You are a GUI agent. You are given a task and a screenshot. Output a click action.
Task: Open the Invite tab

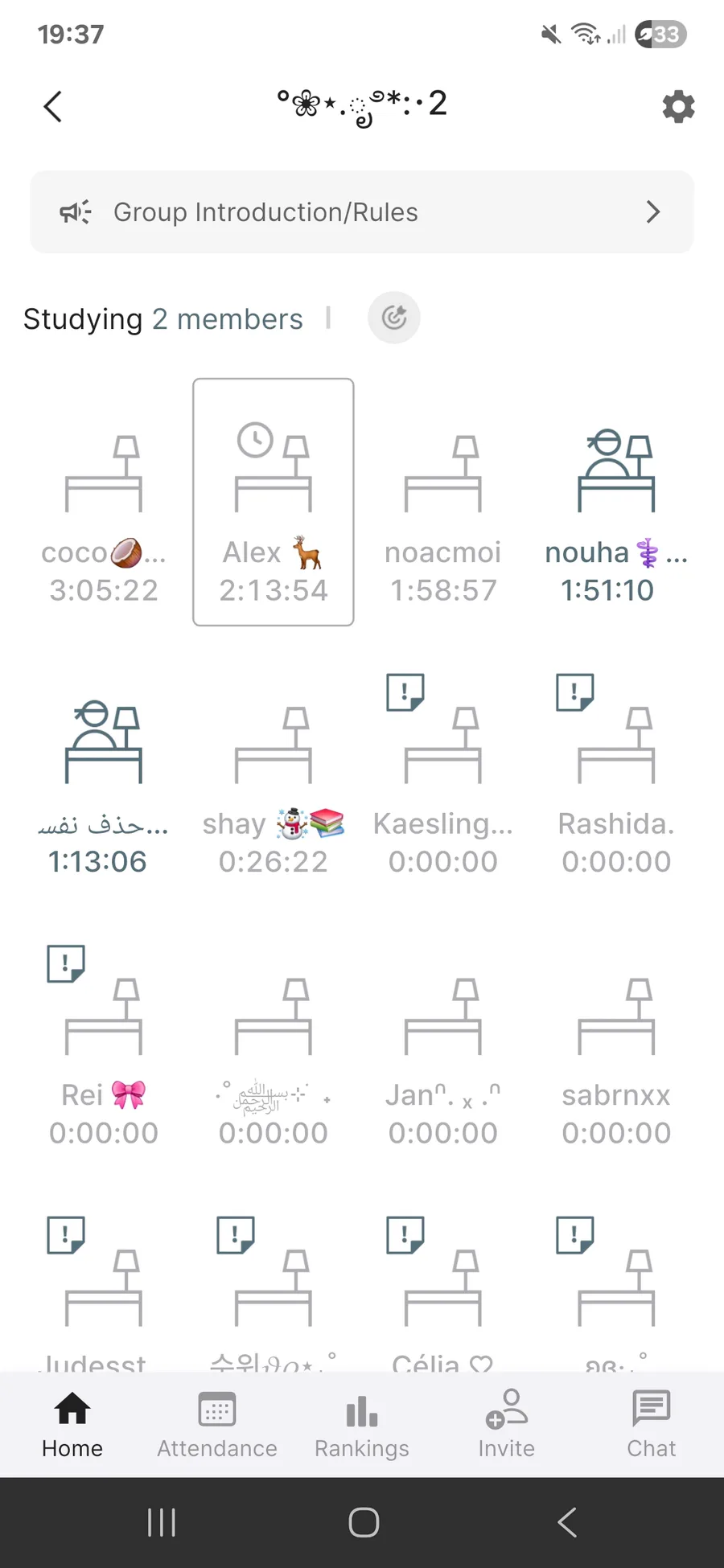click(506, 1425)
